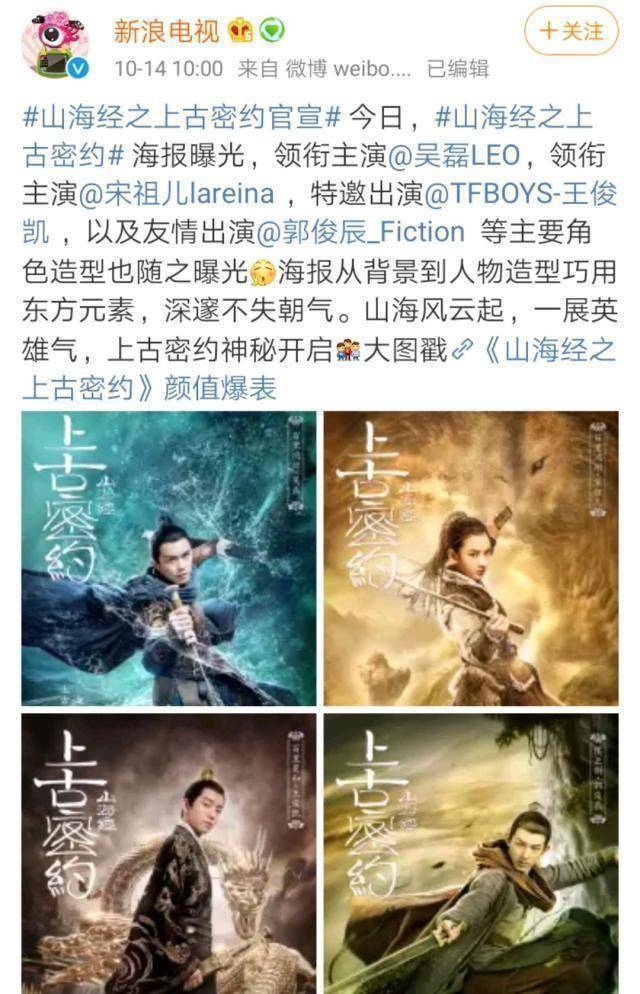
Task: View the golden lion poster image
Action: [x=471, y=558]
